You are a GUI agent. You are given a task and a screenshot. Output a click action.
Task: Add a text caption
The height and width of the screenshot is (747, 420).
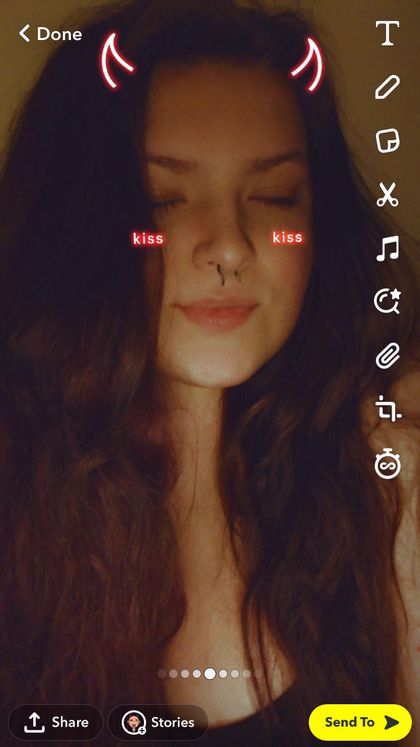click(387, 33)
